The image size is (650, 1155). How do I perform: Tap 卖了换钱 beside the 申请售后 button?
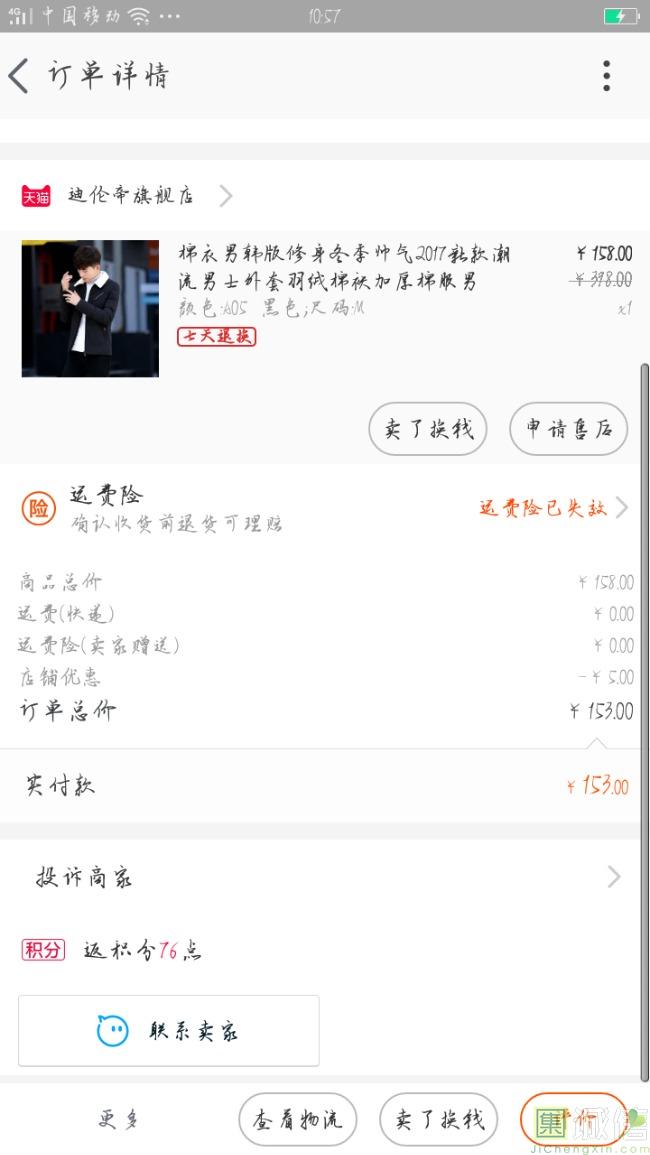[x=428, y=429]
